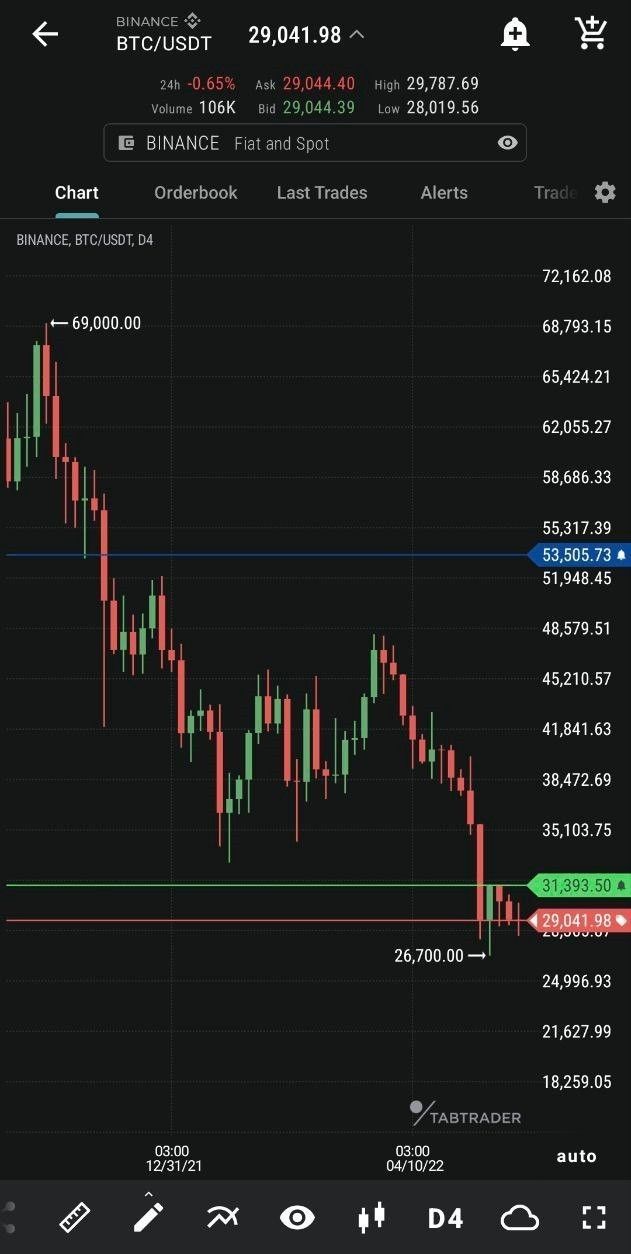631x1254 pixels.
Task: Change the candlestick chart type
Action: [371, 1217]
